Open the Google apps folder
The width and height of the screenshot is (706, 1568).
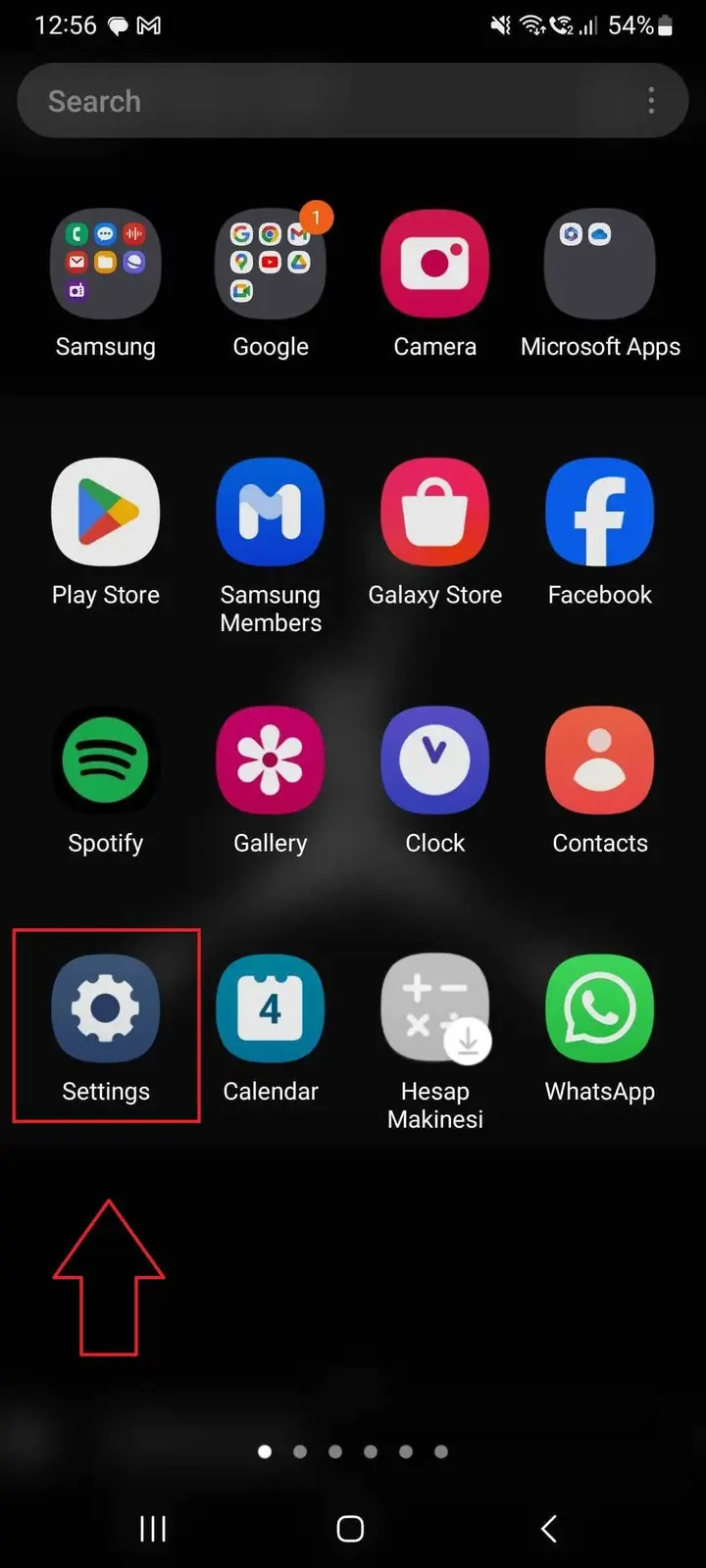click(271, 265)
